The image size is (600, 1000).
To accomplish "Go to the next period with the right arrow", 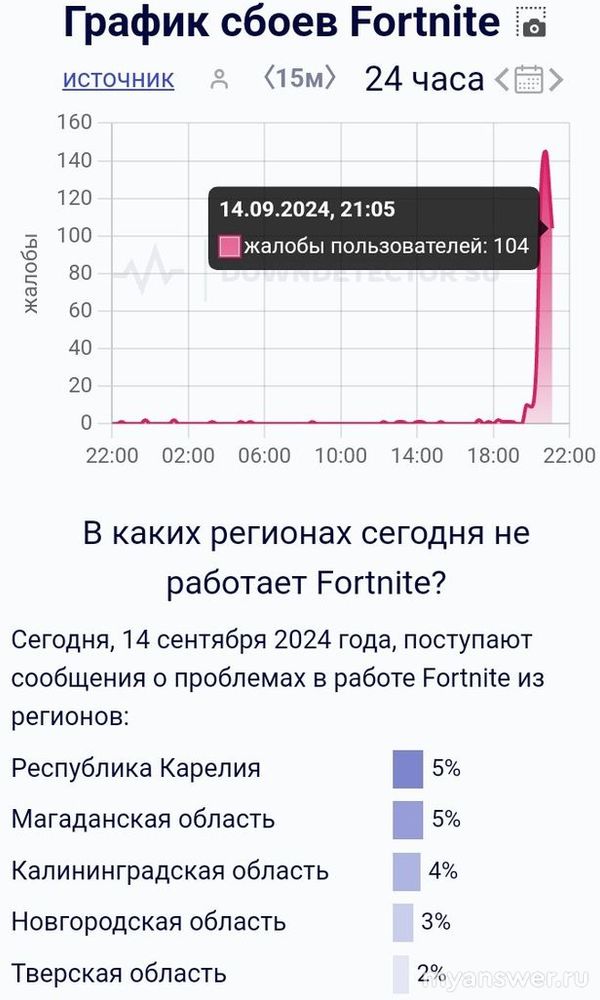I will [556, 79].
